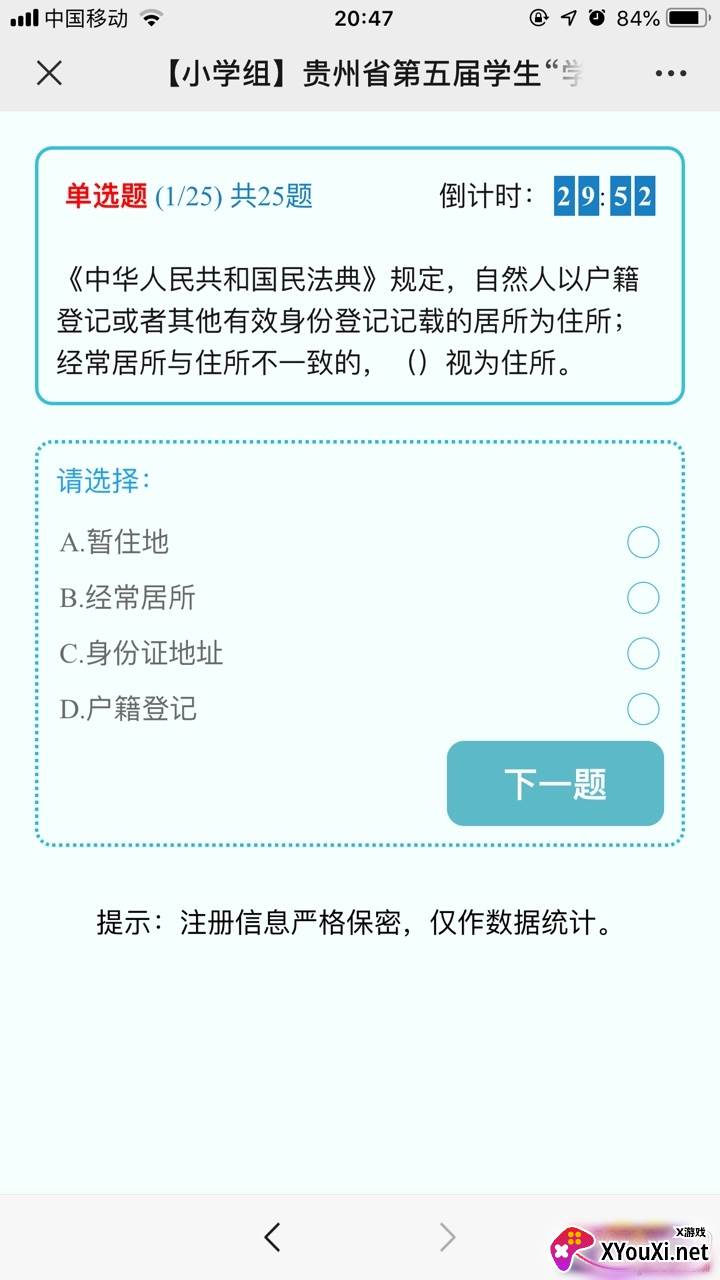The height and width of the screenshot is (1280, 720).
Task: Go back to the previous web page
Action: click(272, 1238)
